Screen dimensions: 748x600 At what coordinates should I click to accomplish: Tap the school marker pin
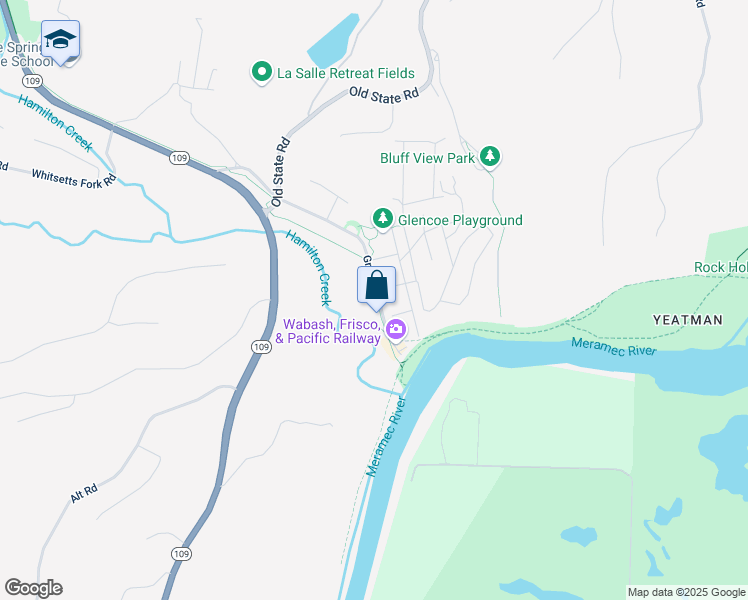coord(61,41)
